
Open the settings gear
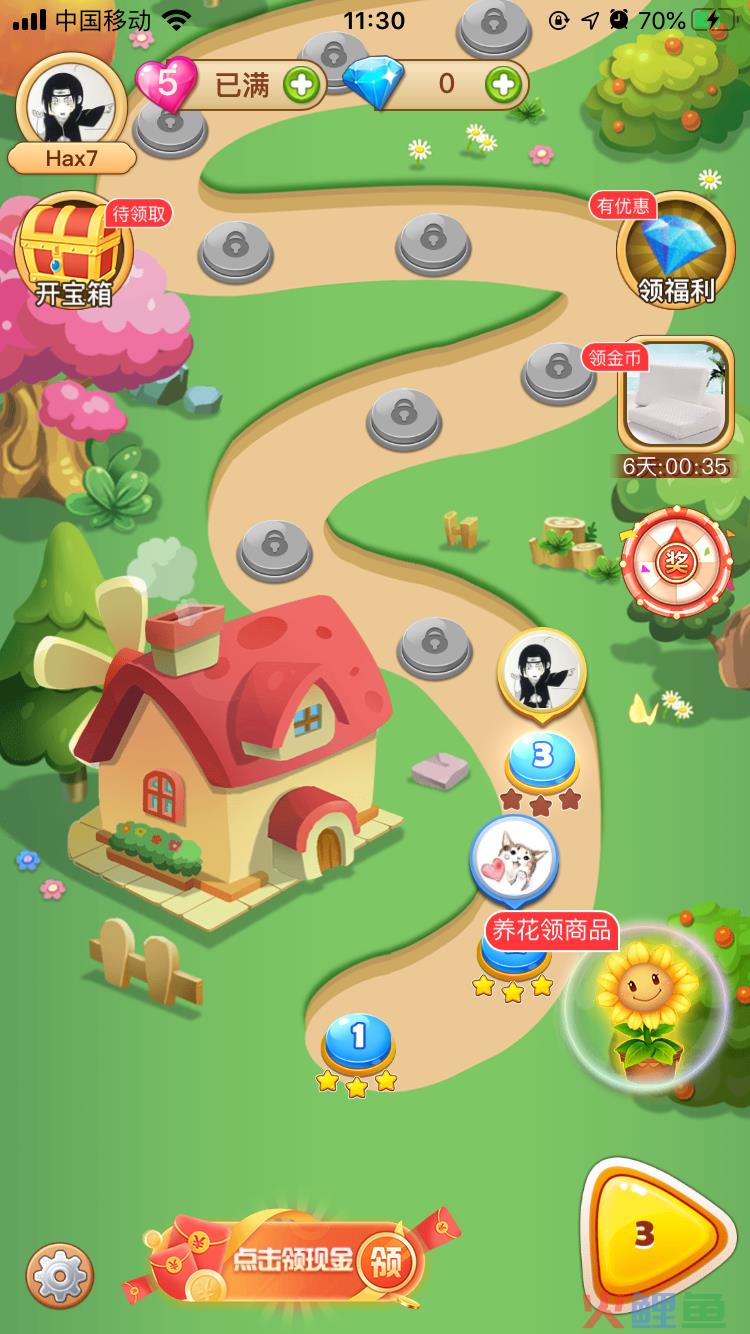click(x=60, y=1275)
